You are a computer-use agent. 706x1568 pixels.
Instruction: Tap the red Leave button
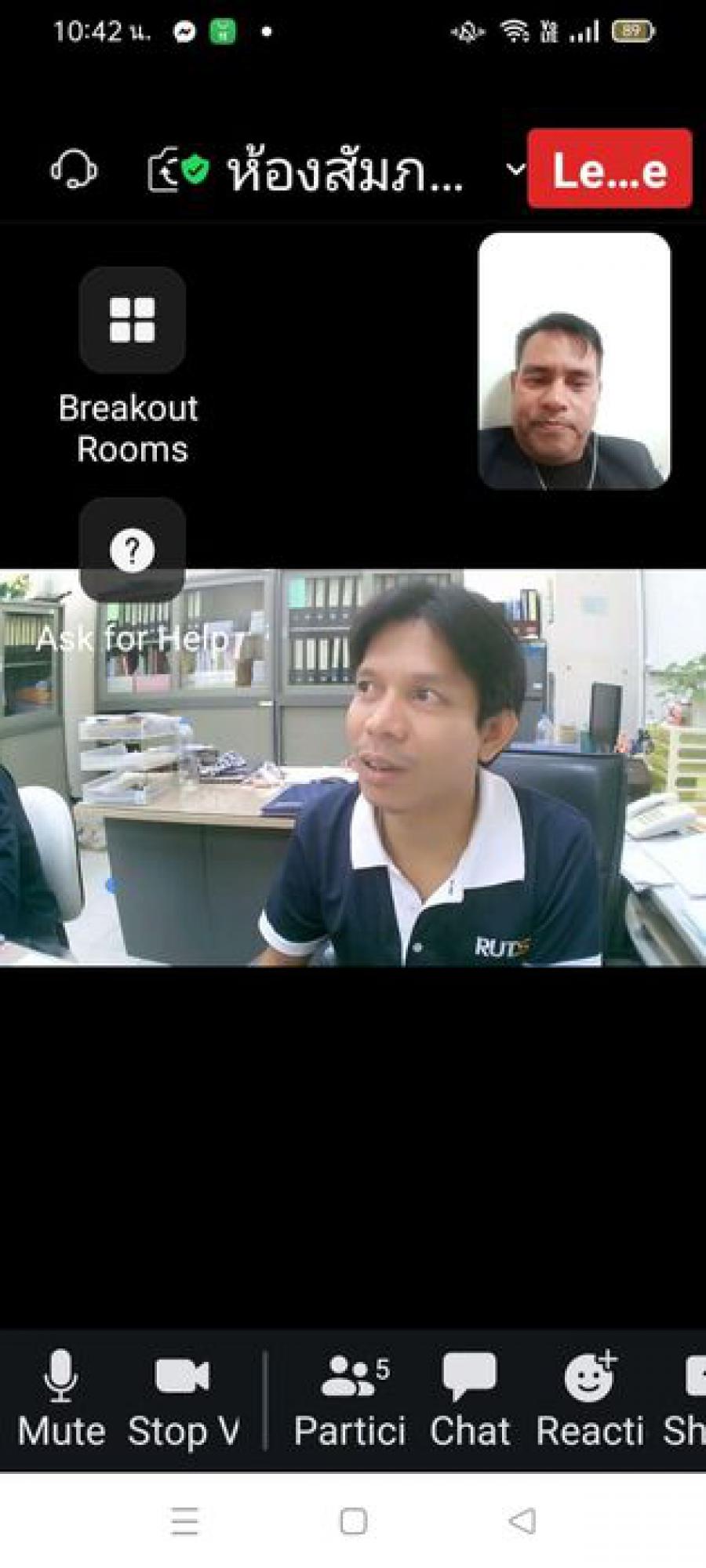[x=609, y=169]
